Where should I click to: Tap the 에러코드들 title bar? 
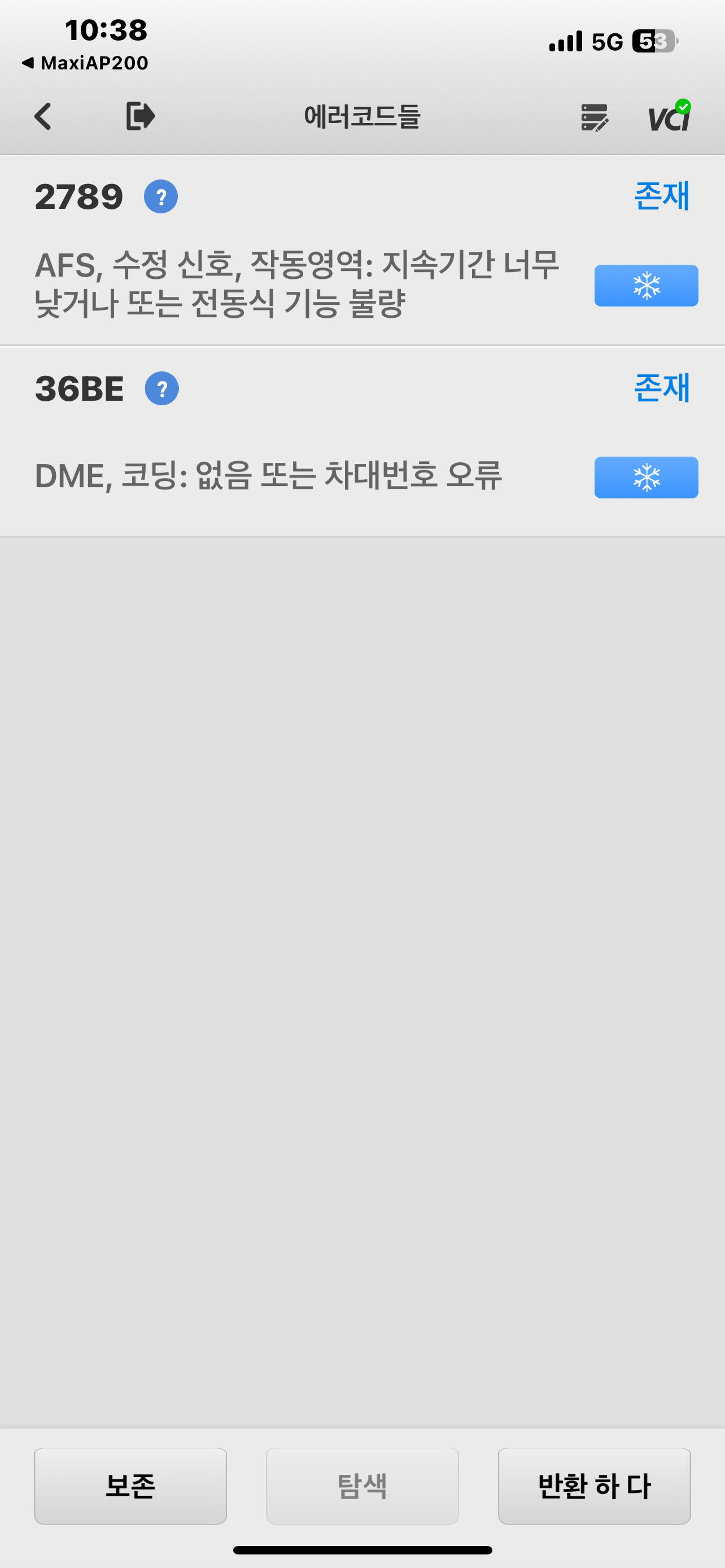[x=362, y=117]
